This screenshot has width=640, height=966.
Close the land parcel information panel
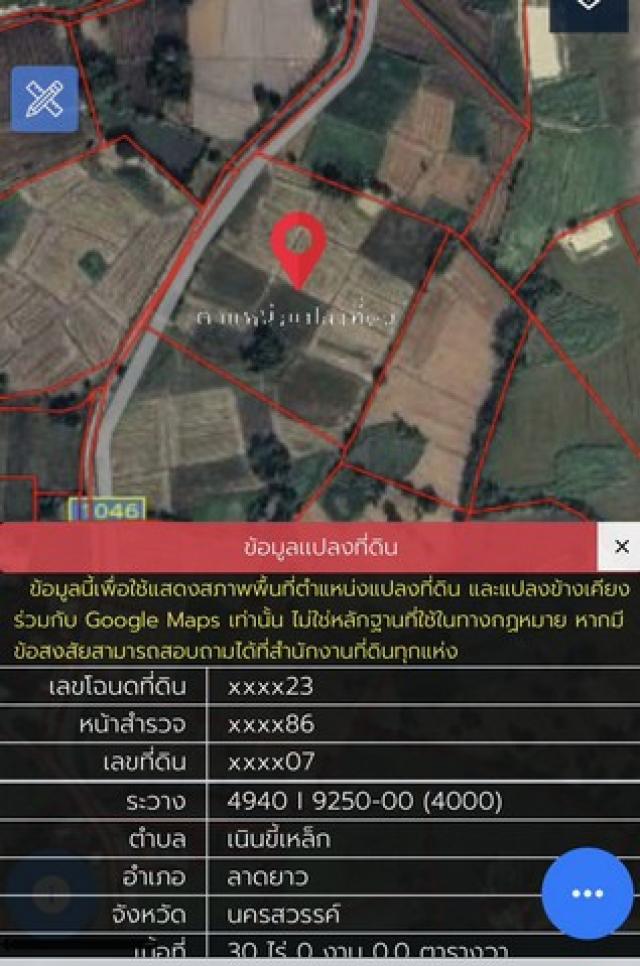pyautogui.click(x=621, y=547)
